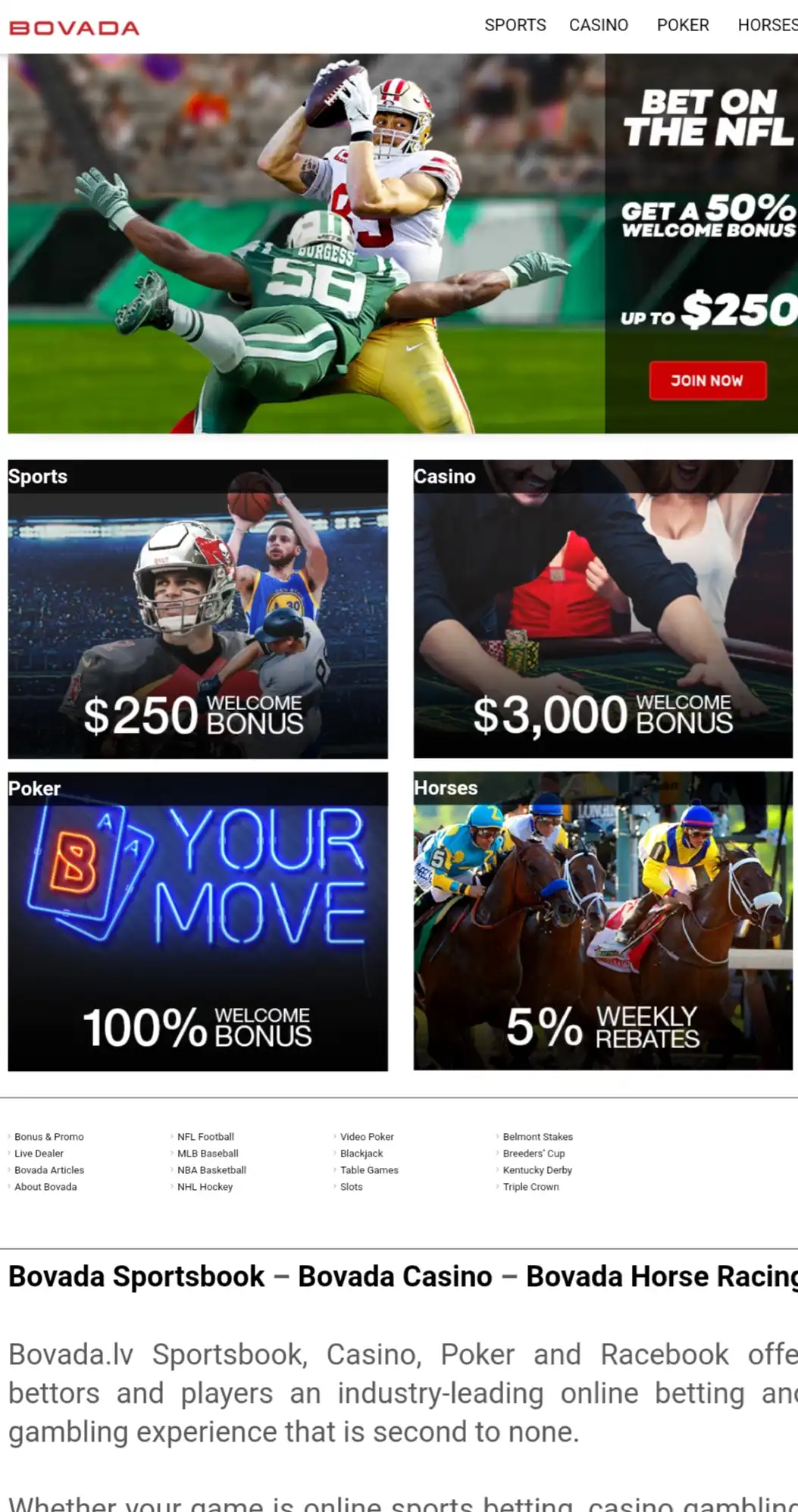
Task: Open the Bonus & Promo link
Action: [49, 1136]
